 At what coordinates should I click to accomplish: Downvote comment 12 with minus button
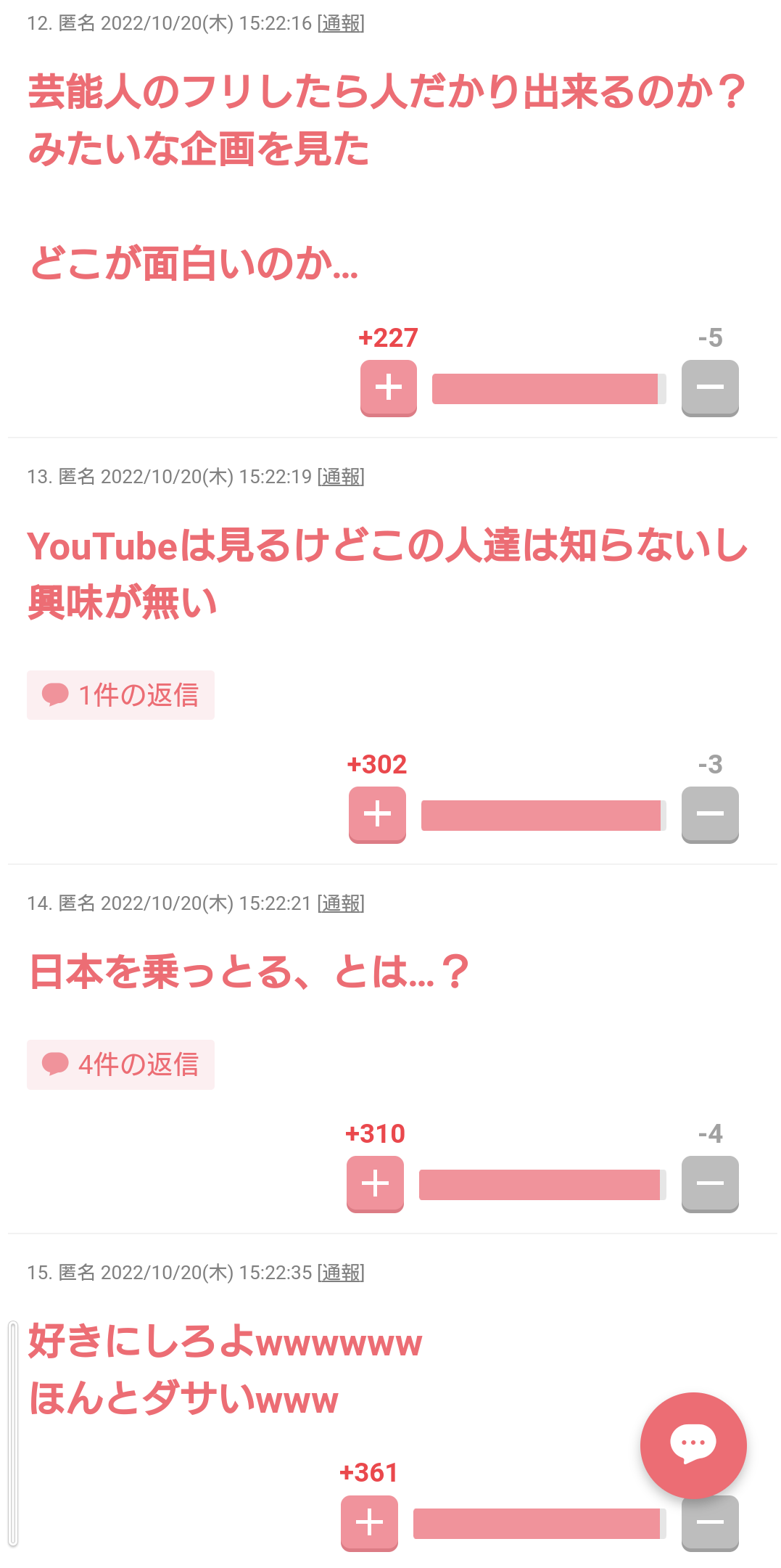(x=710, y=388)
